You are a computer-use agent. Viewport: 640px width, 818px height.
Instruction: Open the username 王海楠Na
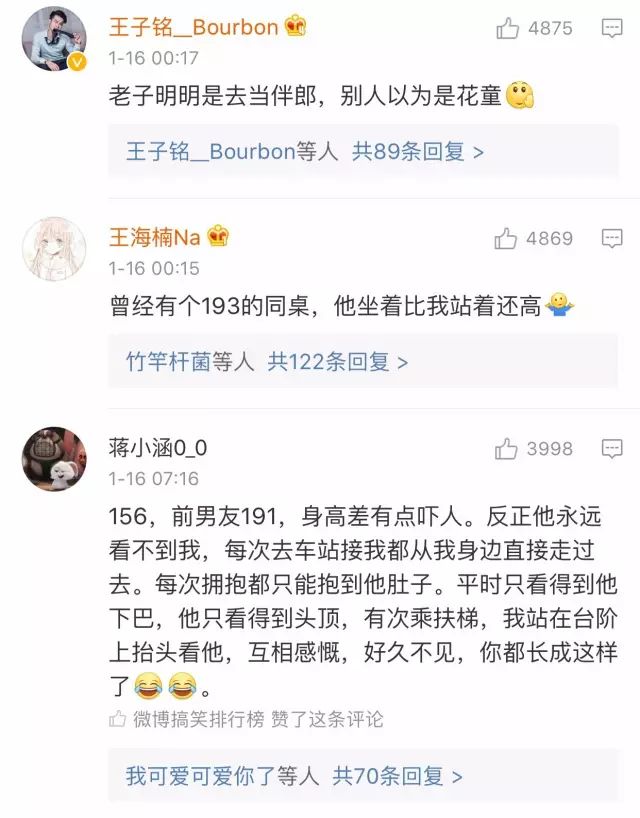pos(155,238)
